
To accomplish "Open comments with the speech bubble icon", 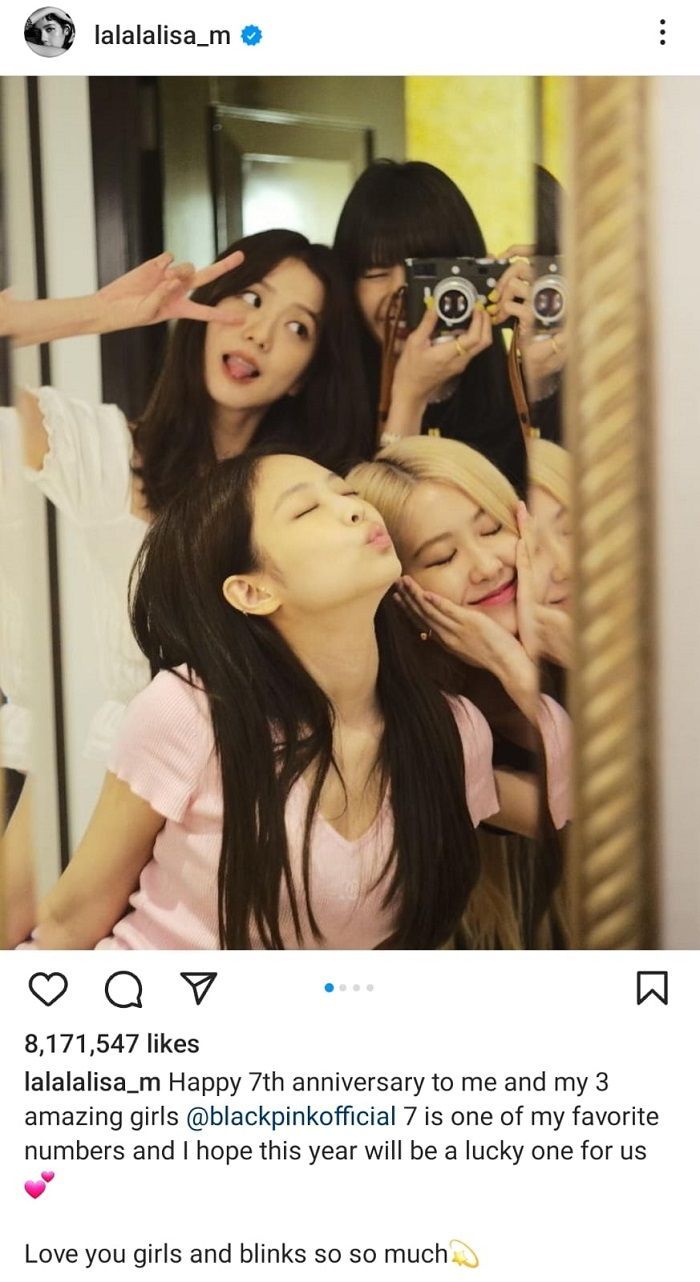I will click(x=122, y=988).
